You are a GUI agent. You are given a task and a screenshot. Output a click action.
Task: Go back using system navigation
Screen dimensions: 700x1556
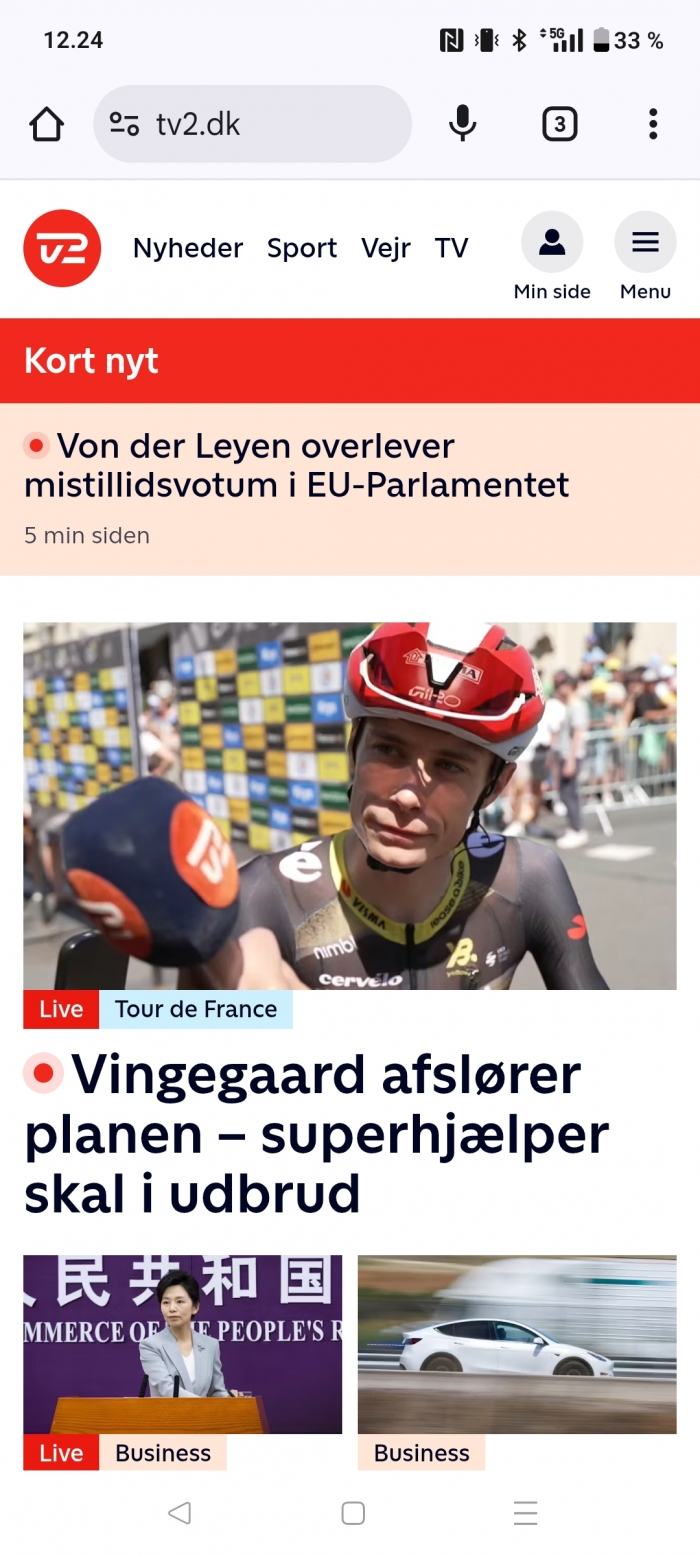179,1513
